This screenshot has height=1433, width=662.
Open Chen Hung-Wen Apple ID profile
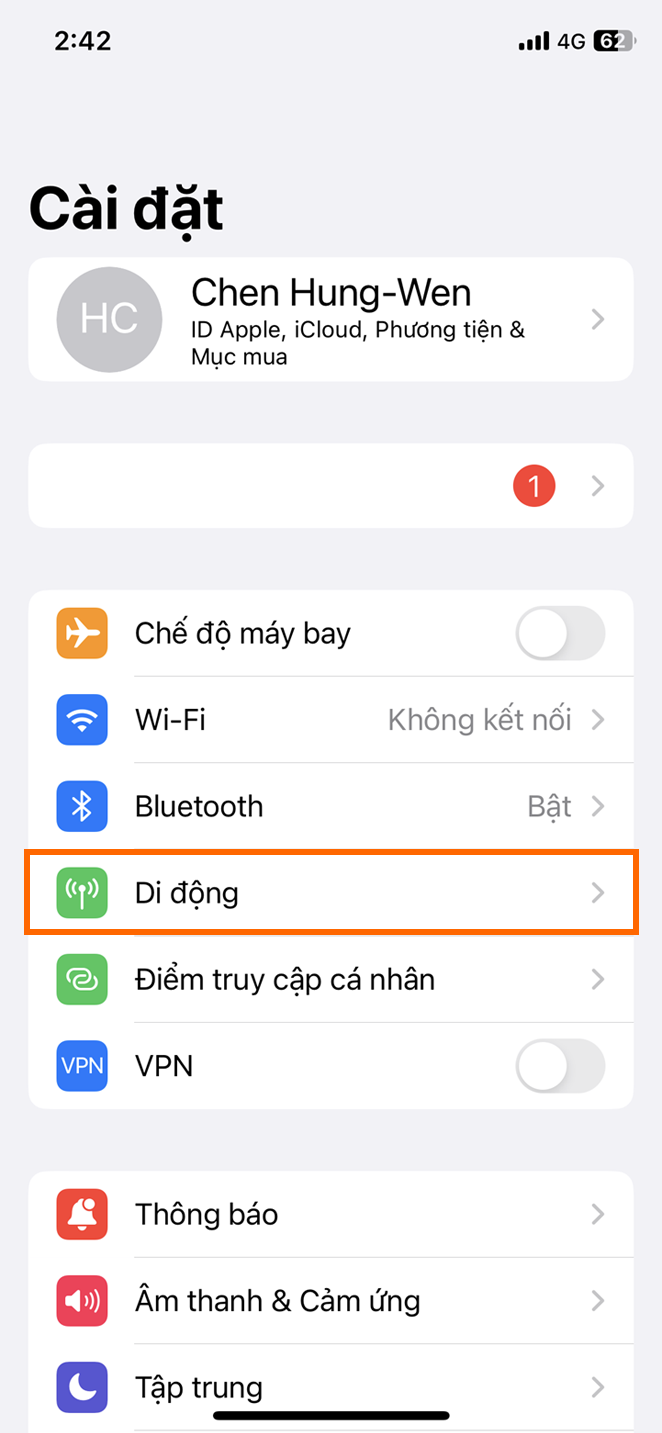(331, 320)
